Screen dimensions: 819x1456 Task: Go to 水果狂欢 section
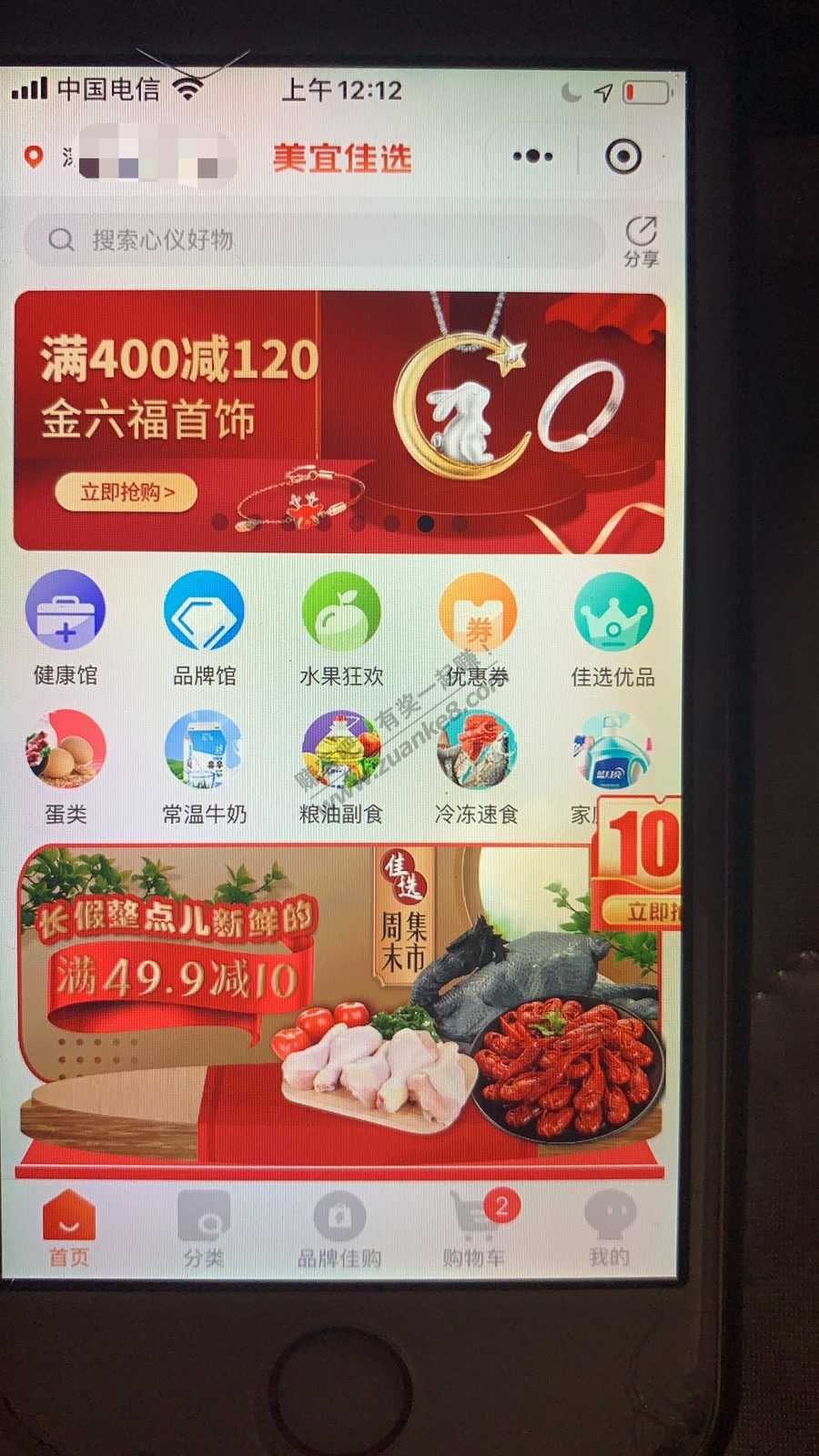click(x=340, y=628)
